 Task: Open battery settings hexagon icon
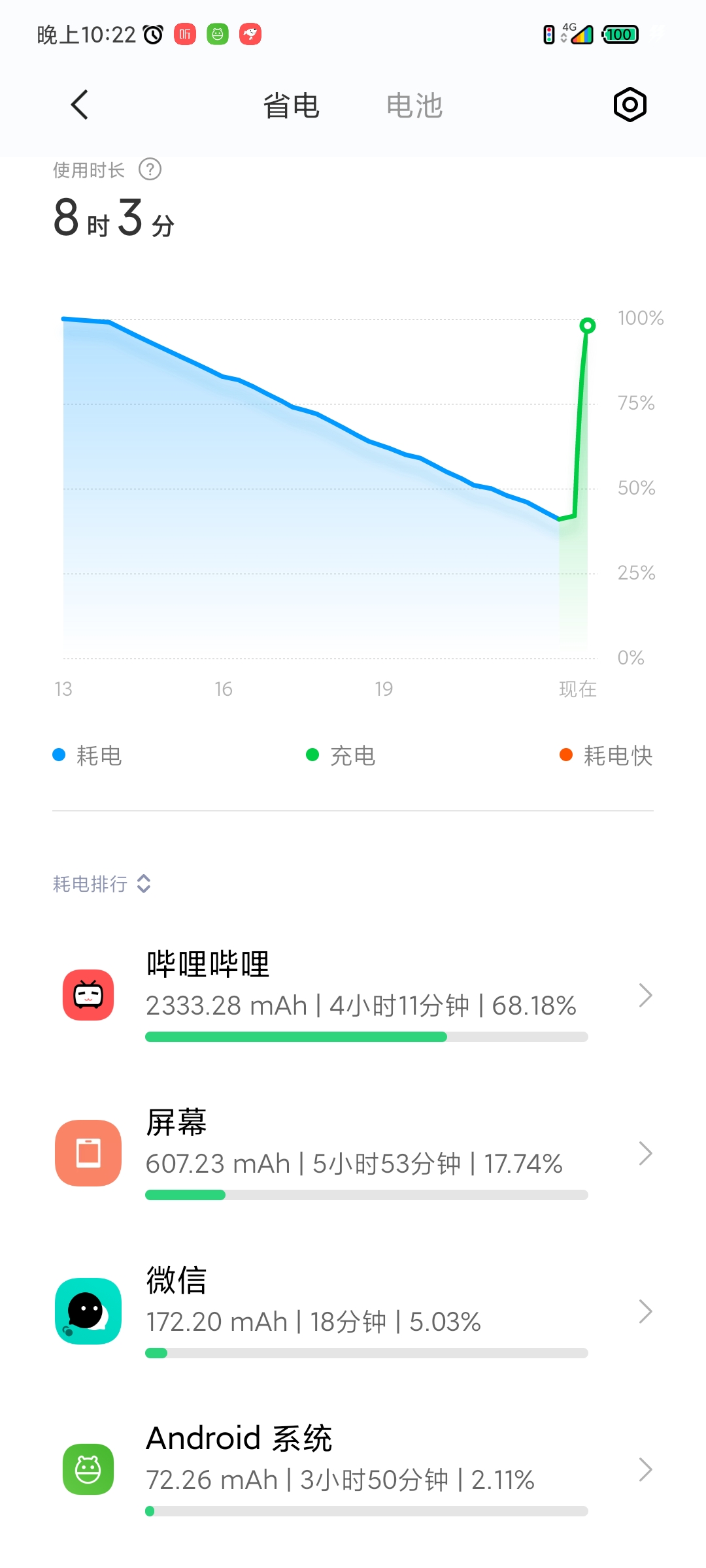click(630, 105)
